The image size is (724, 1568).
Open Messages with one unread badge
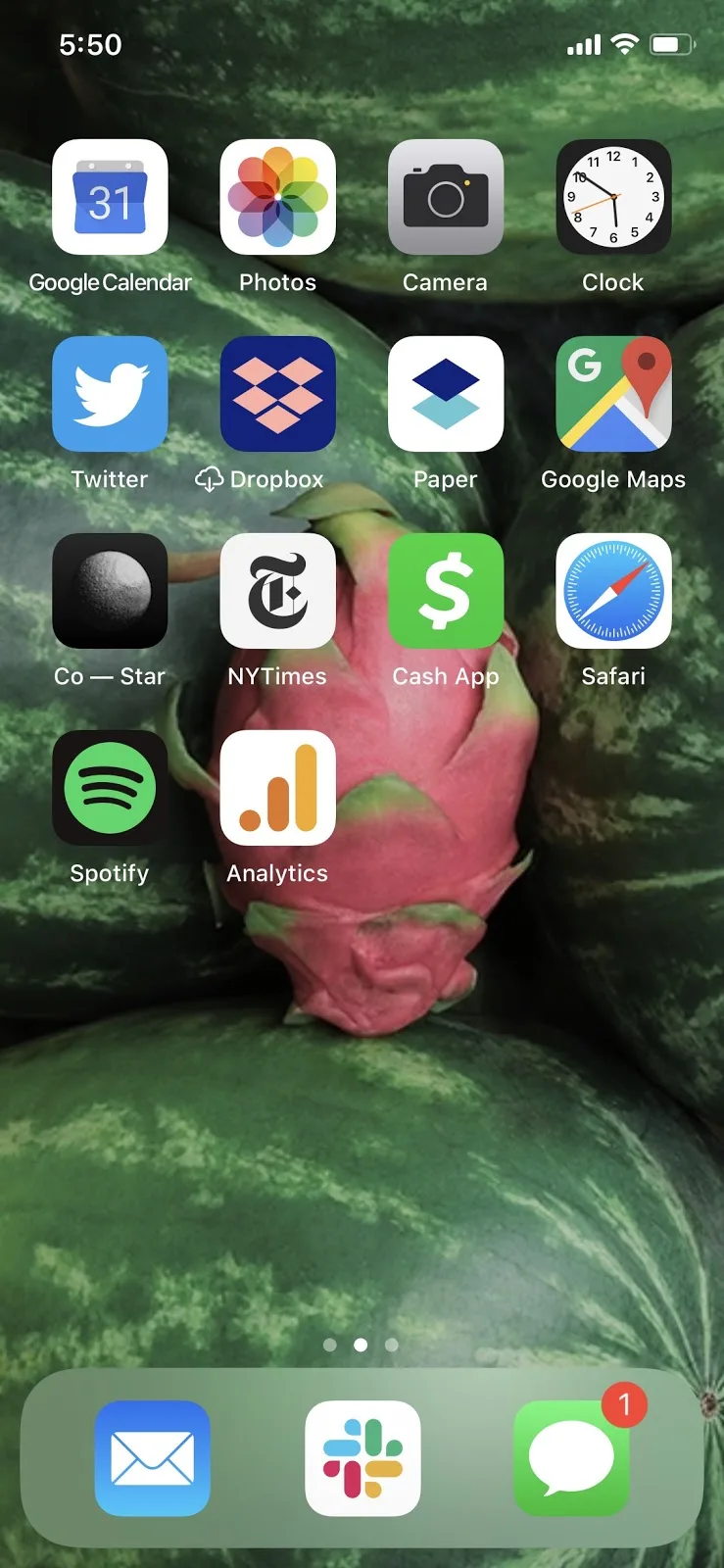point(572,1458)
